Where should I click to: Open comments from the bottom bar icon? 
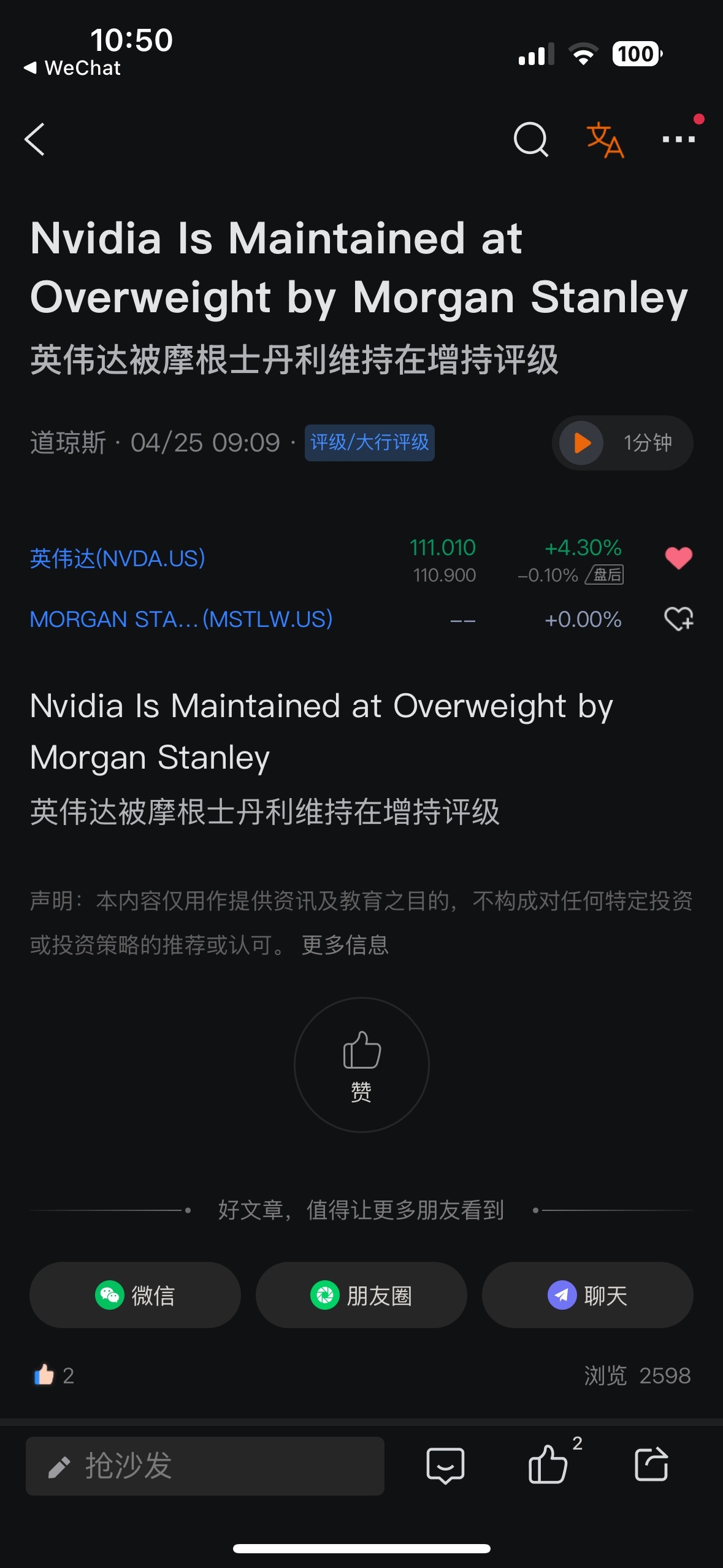445,1466
